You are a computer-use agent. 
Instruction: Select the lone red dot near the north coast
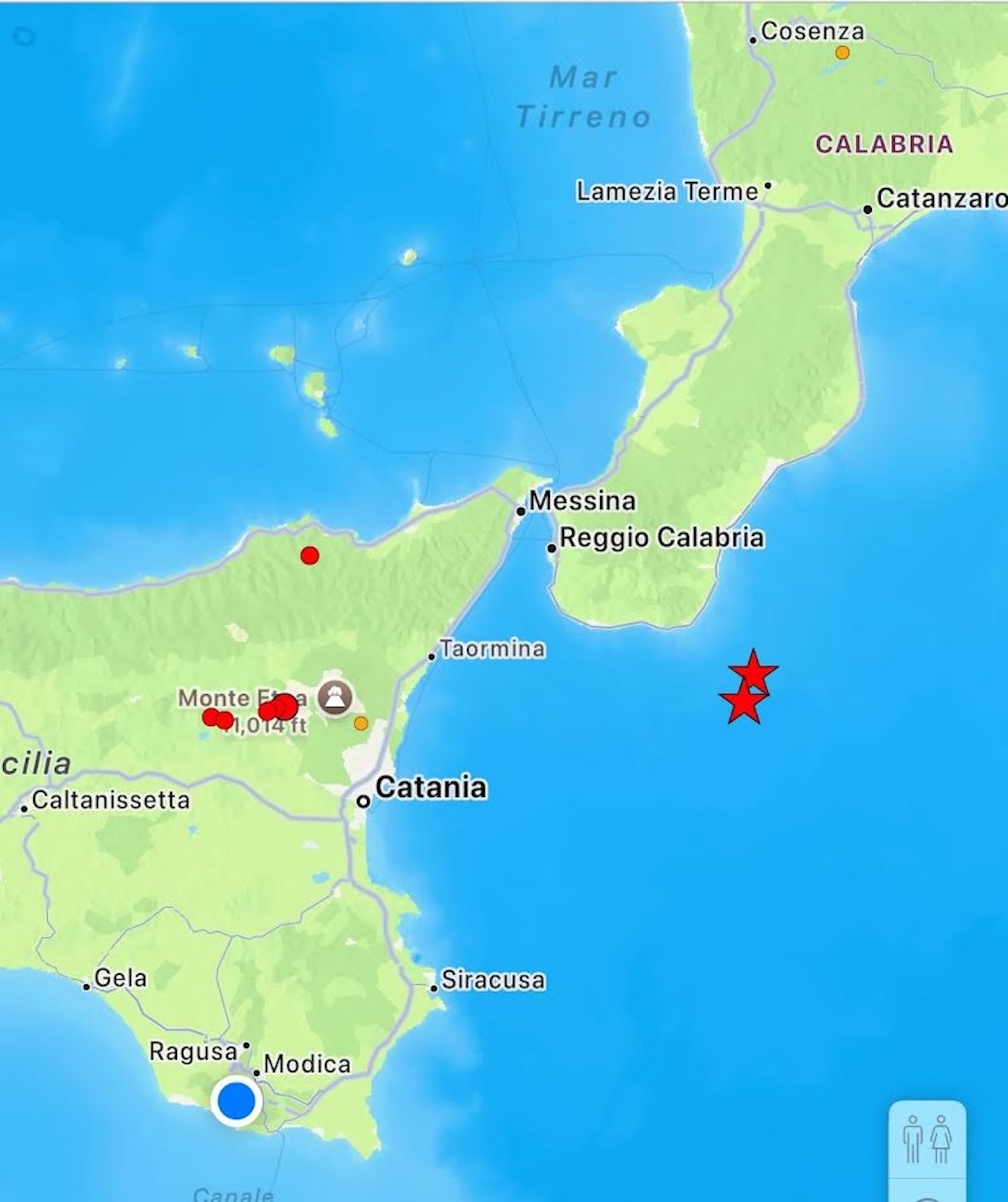tap(310, 555)
